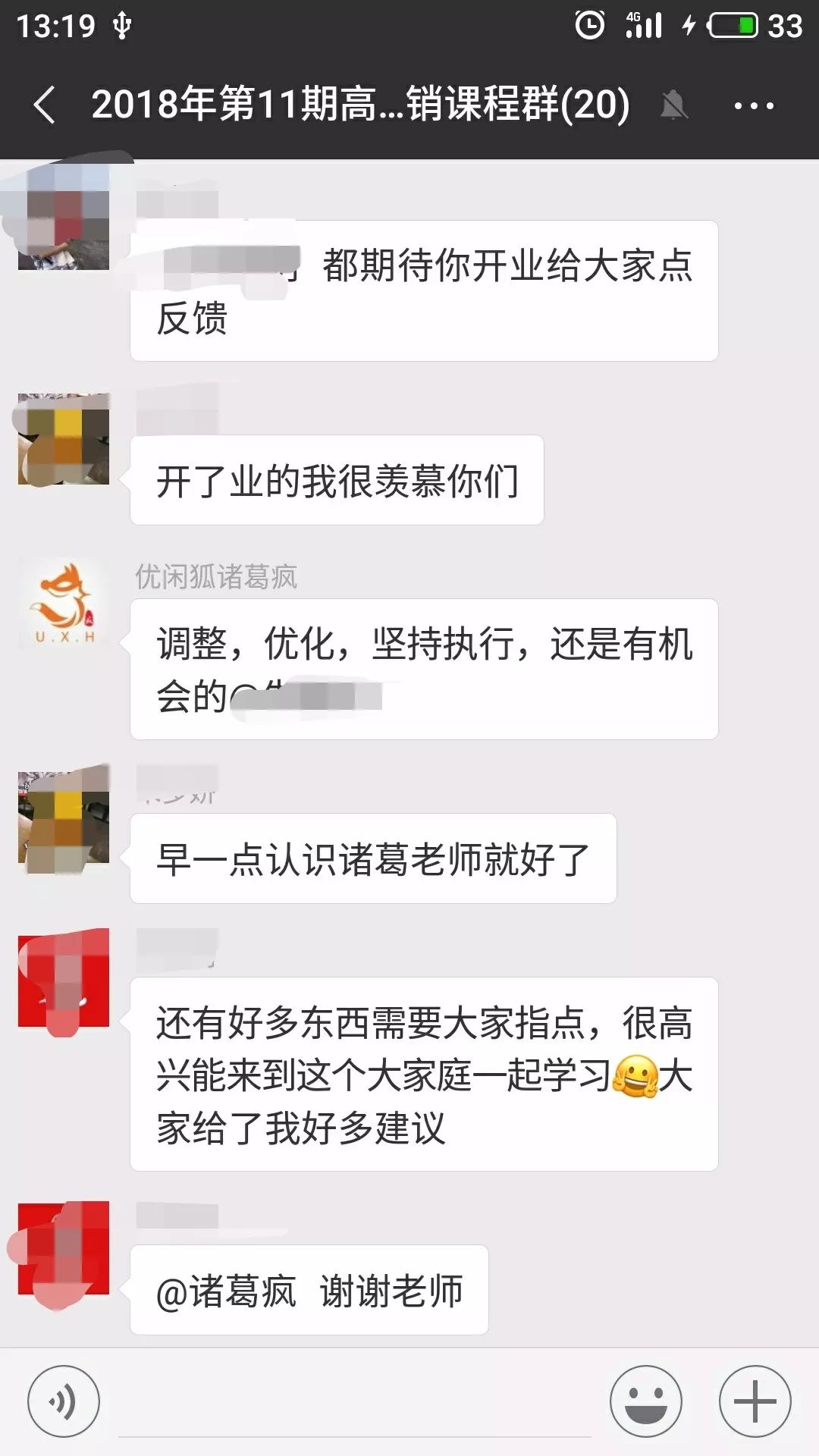Open 优闲狐诸葛疯's fox avatar profile
Viewport: 819px width, 1456px height.
pyautogui.click(x=64, y=604)
